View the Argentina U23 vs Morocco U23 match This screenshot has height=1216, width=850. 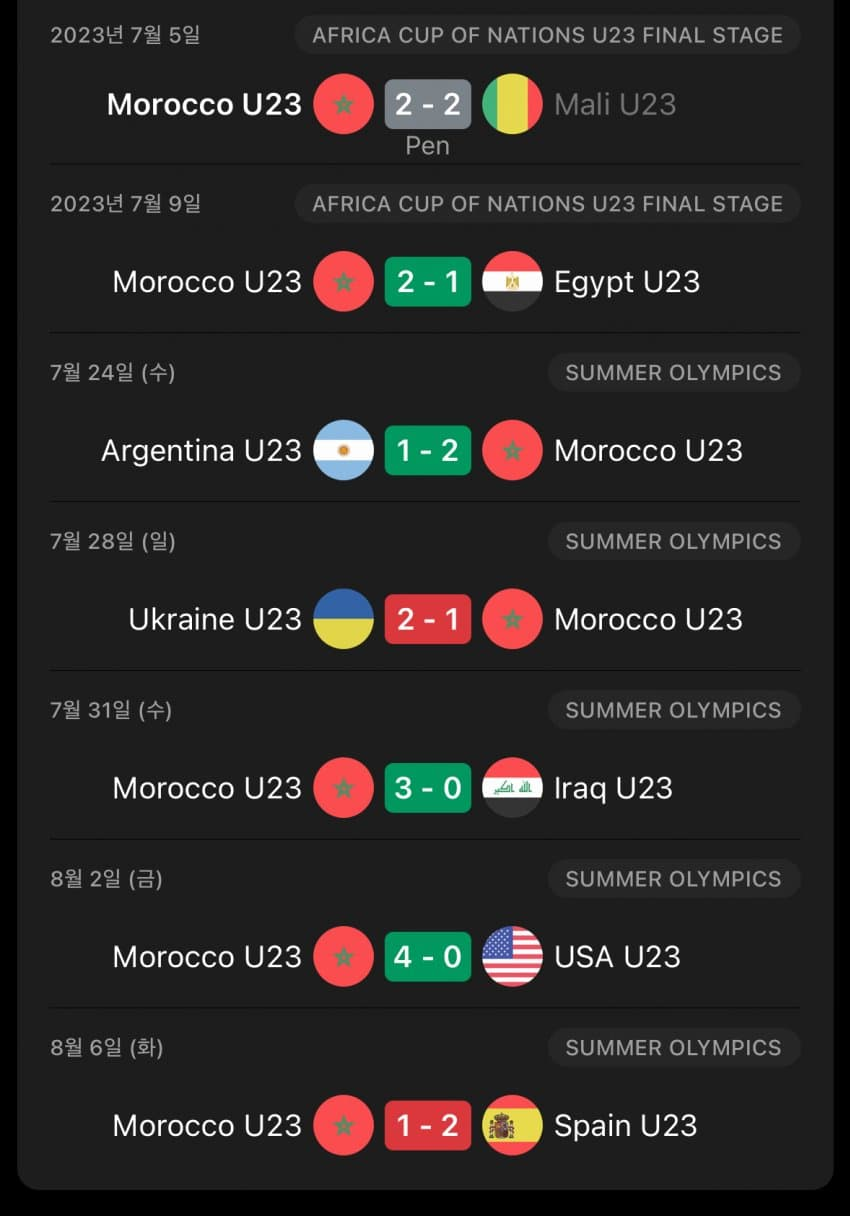point(427,451)
